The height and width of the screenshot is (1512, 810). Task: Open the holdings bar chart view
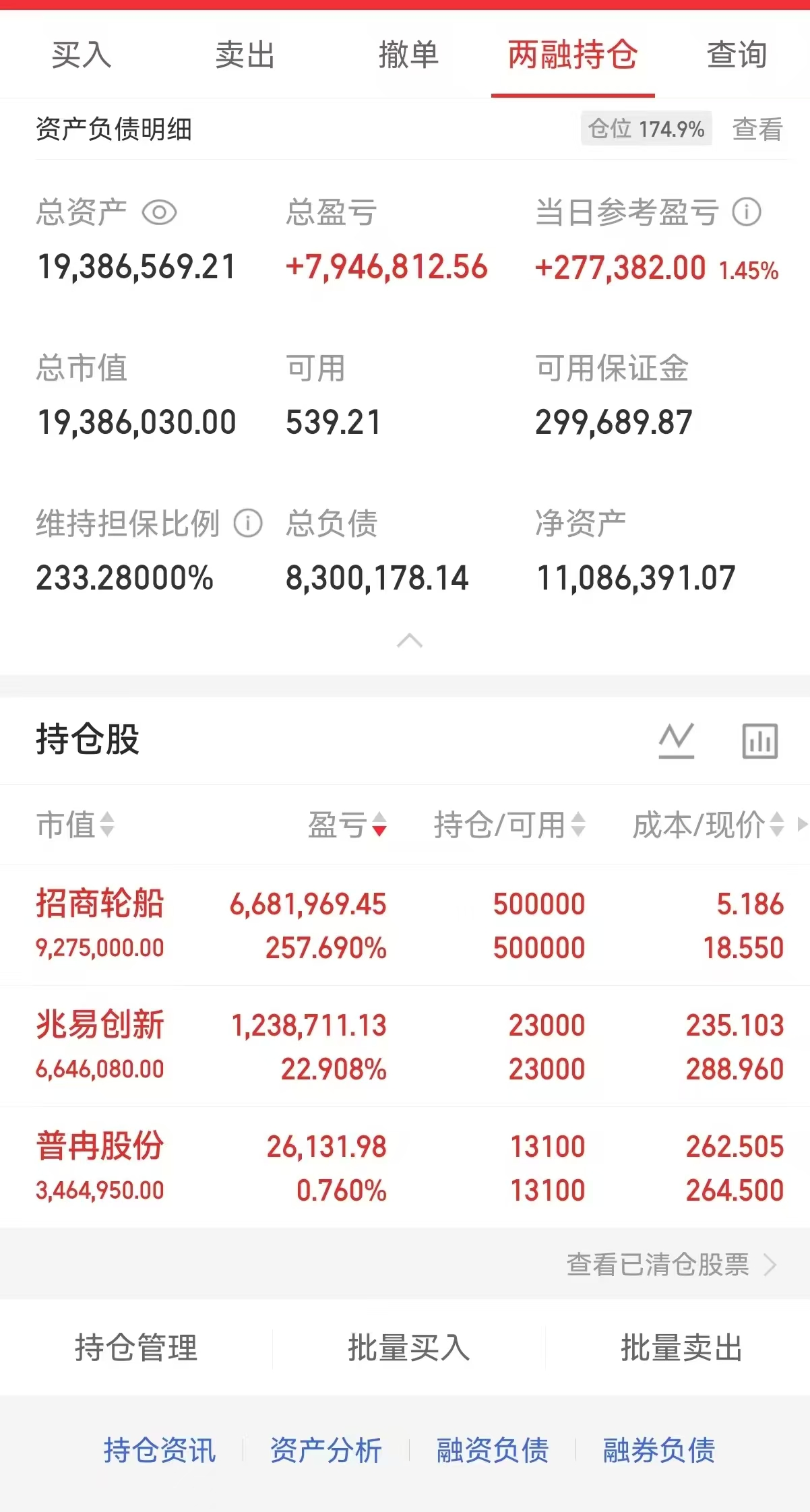(759, 741)
